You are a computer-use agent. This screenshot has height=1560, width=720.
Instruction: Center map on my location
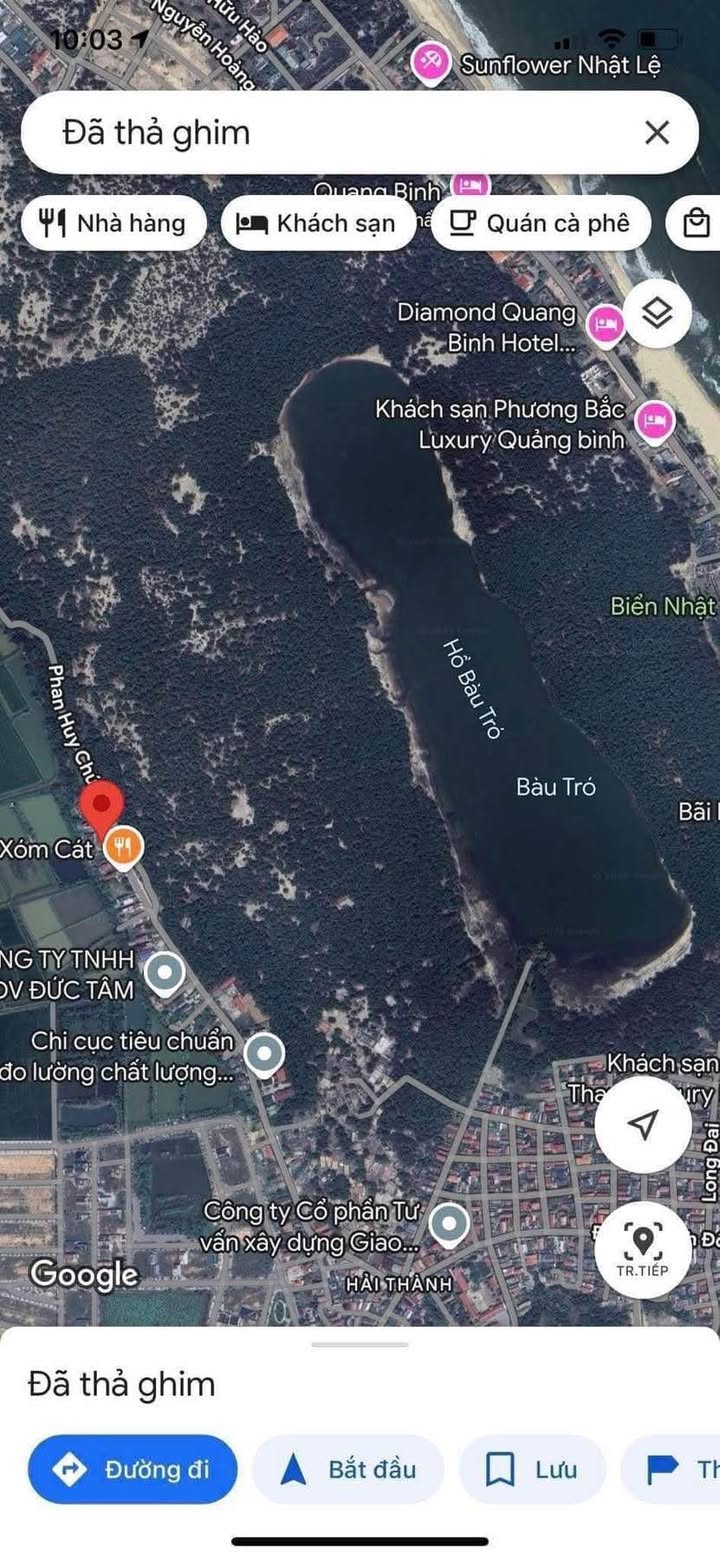pyautogui.click(x=643, y=1124)
